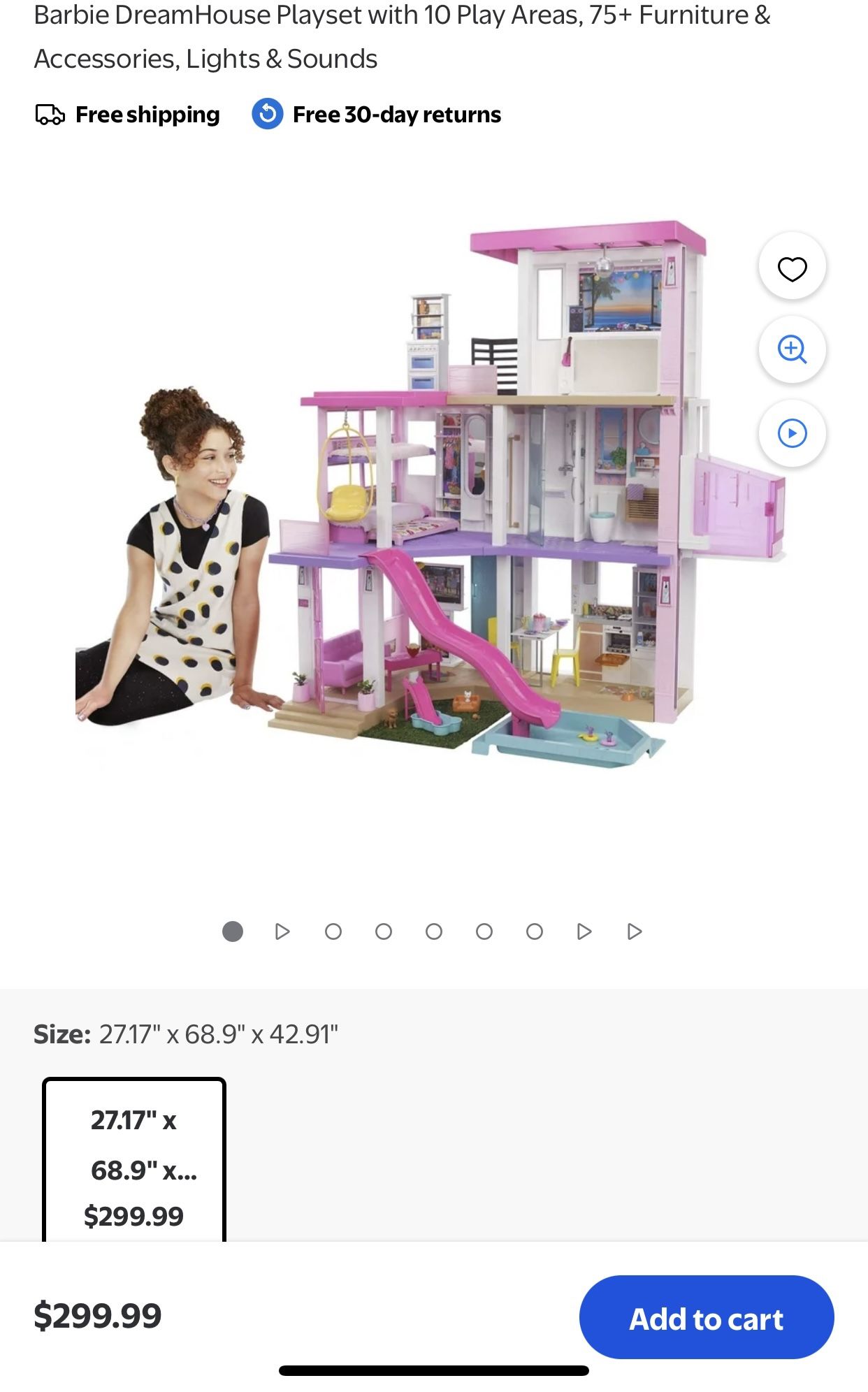This screenshot has height=1392, width=868.
Task: Play the product video
Action: [792, 433]
